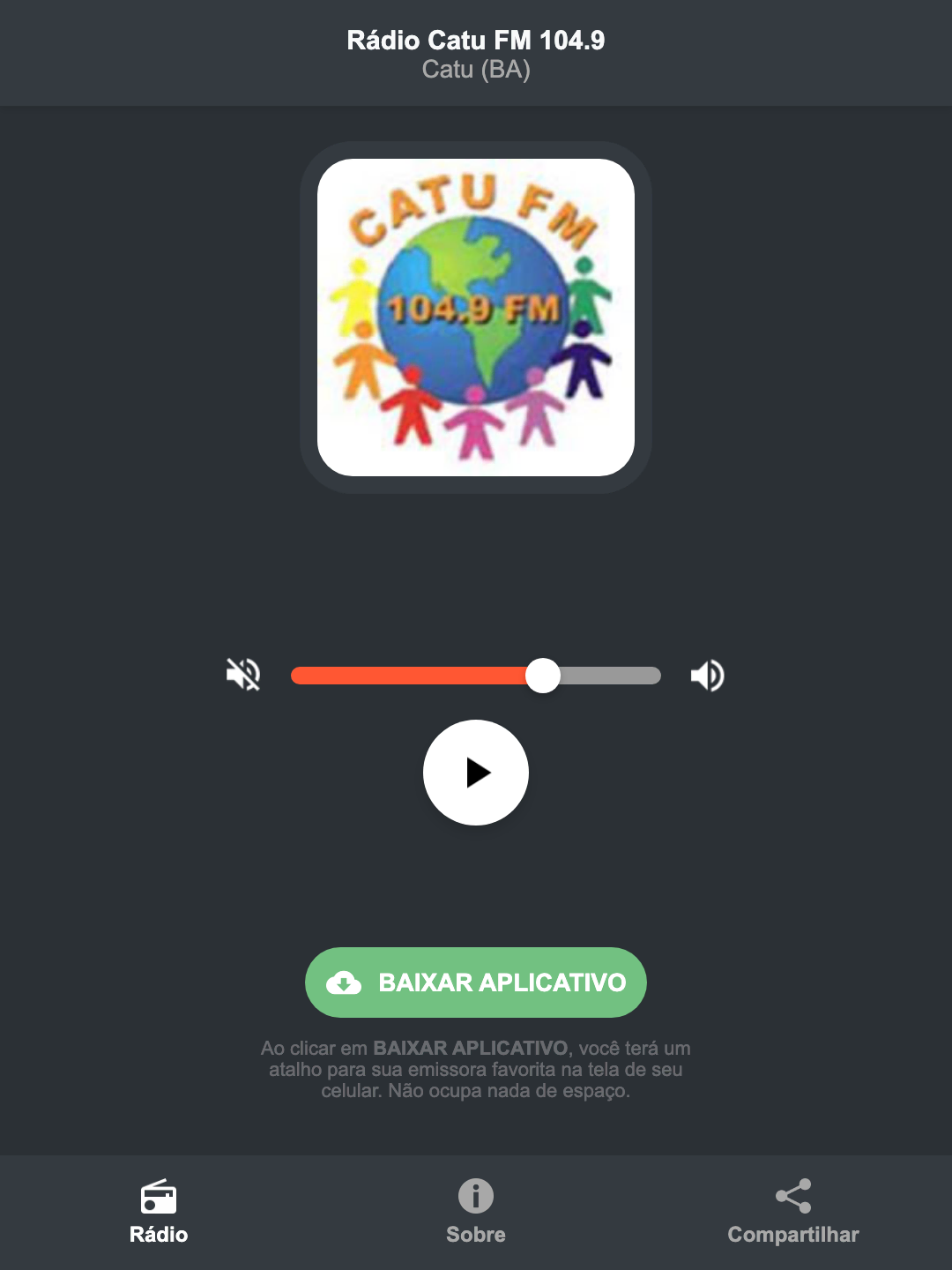Click the bolded BAIXAR APLICATIVO text in description
The width and height of the screenshot is (952, 1270).
coord(471,1049)
